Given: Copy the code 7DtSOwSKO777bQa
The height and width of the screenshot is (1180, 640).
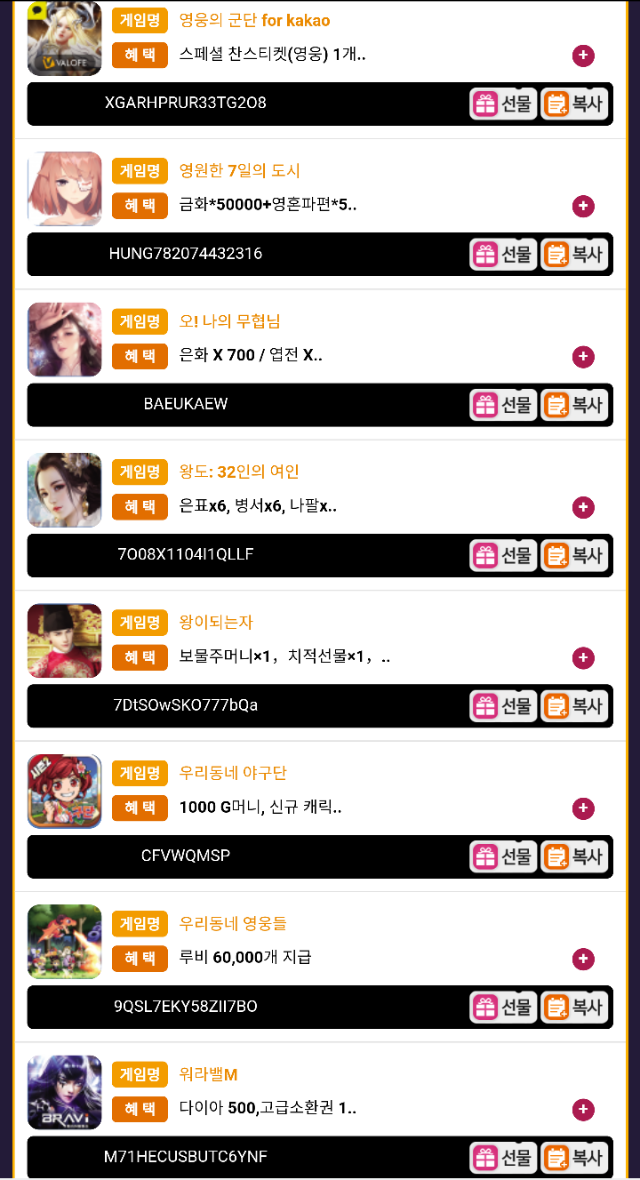Looking at the screenshot, I should point(574,706).
